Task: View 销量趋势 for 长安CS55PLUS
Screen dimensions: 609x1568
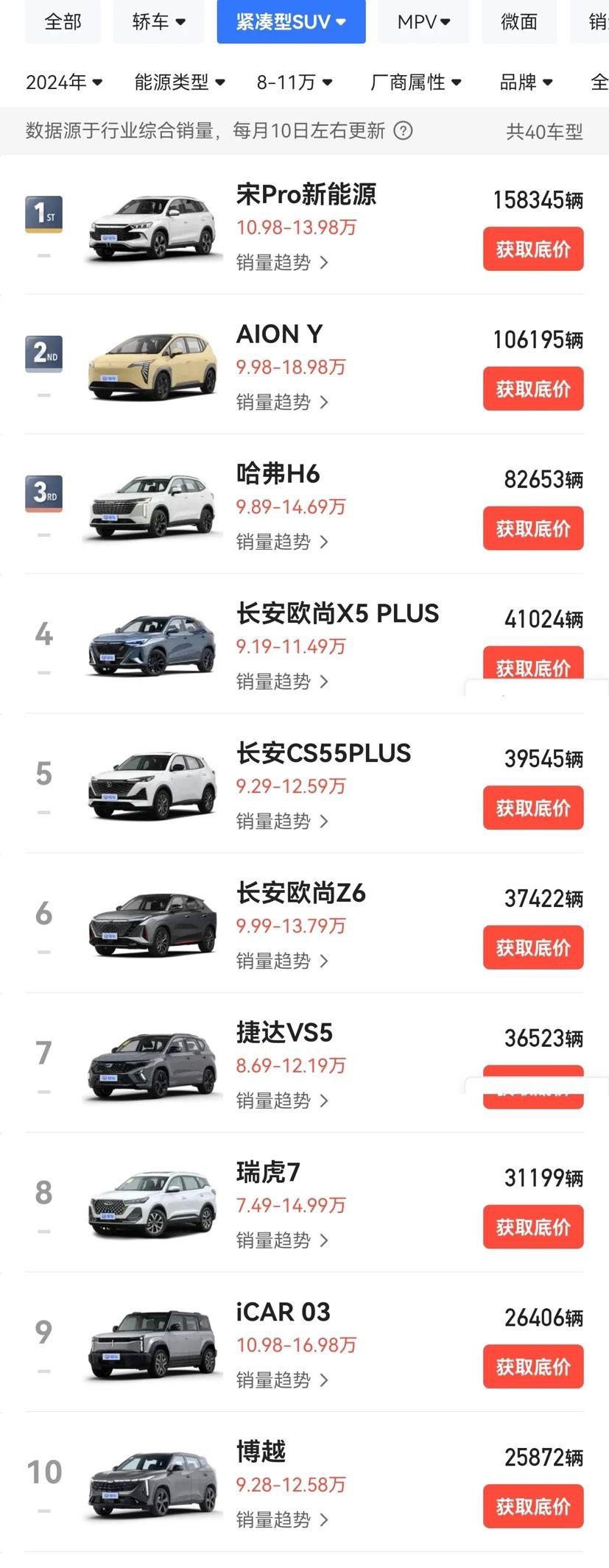Action: [x=282, y=822]
